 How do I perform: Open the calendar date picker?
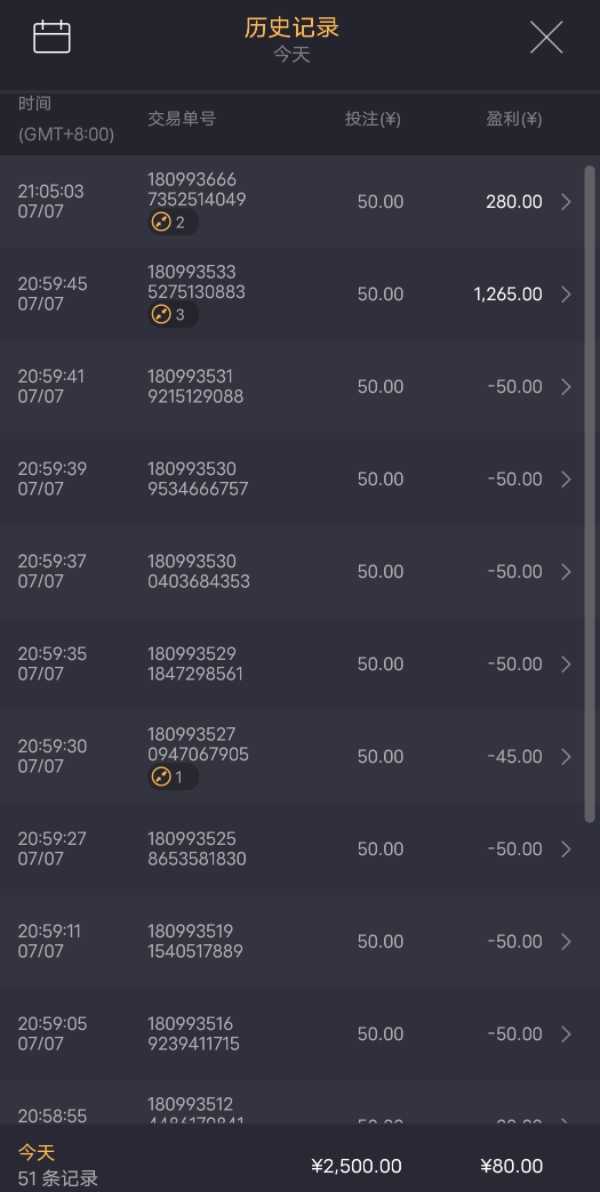pos(52,37)
